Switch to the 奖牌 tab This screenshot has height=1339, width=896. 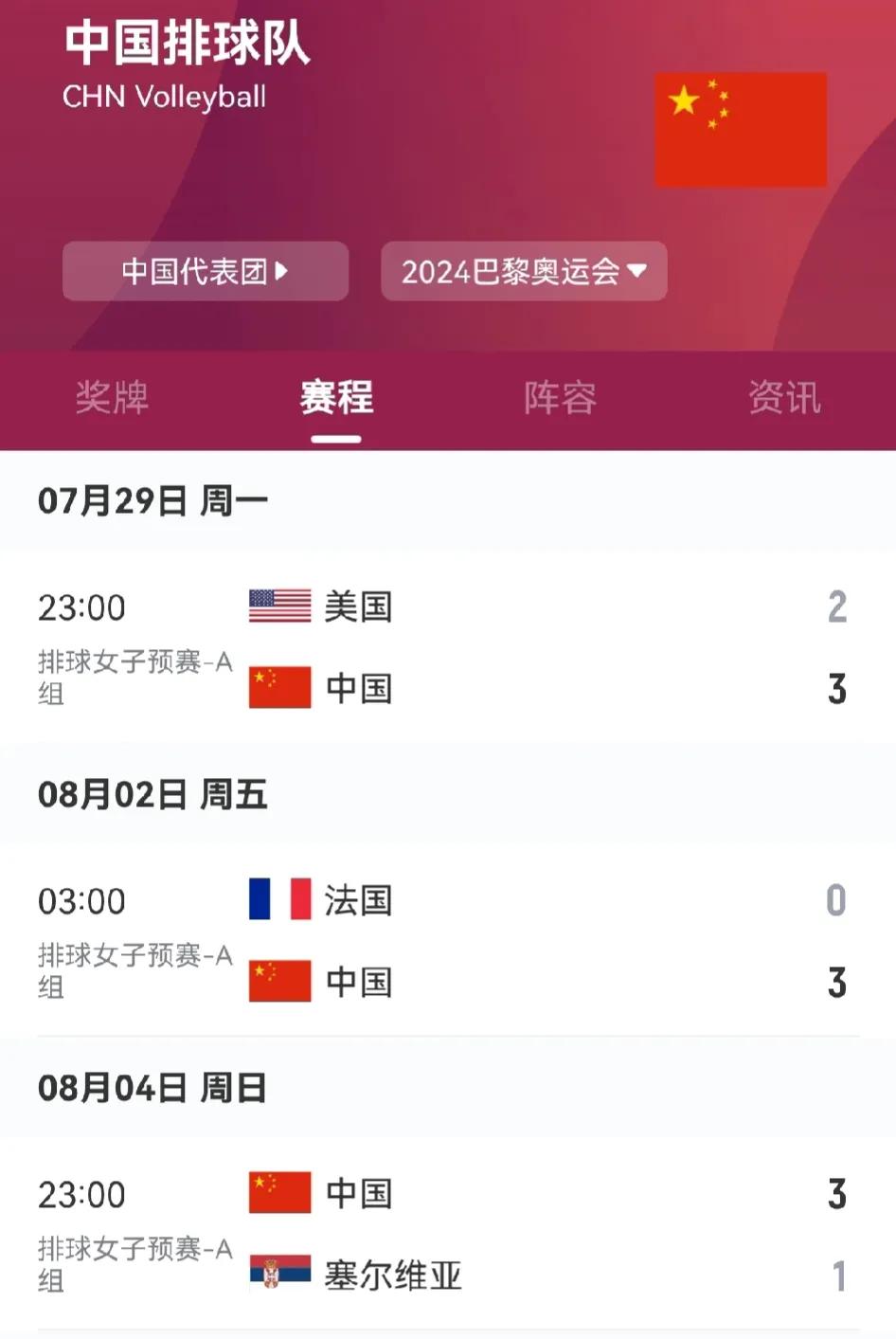tap(112, 399)
